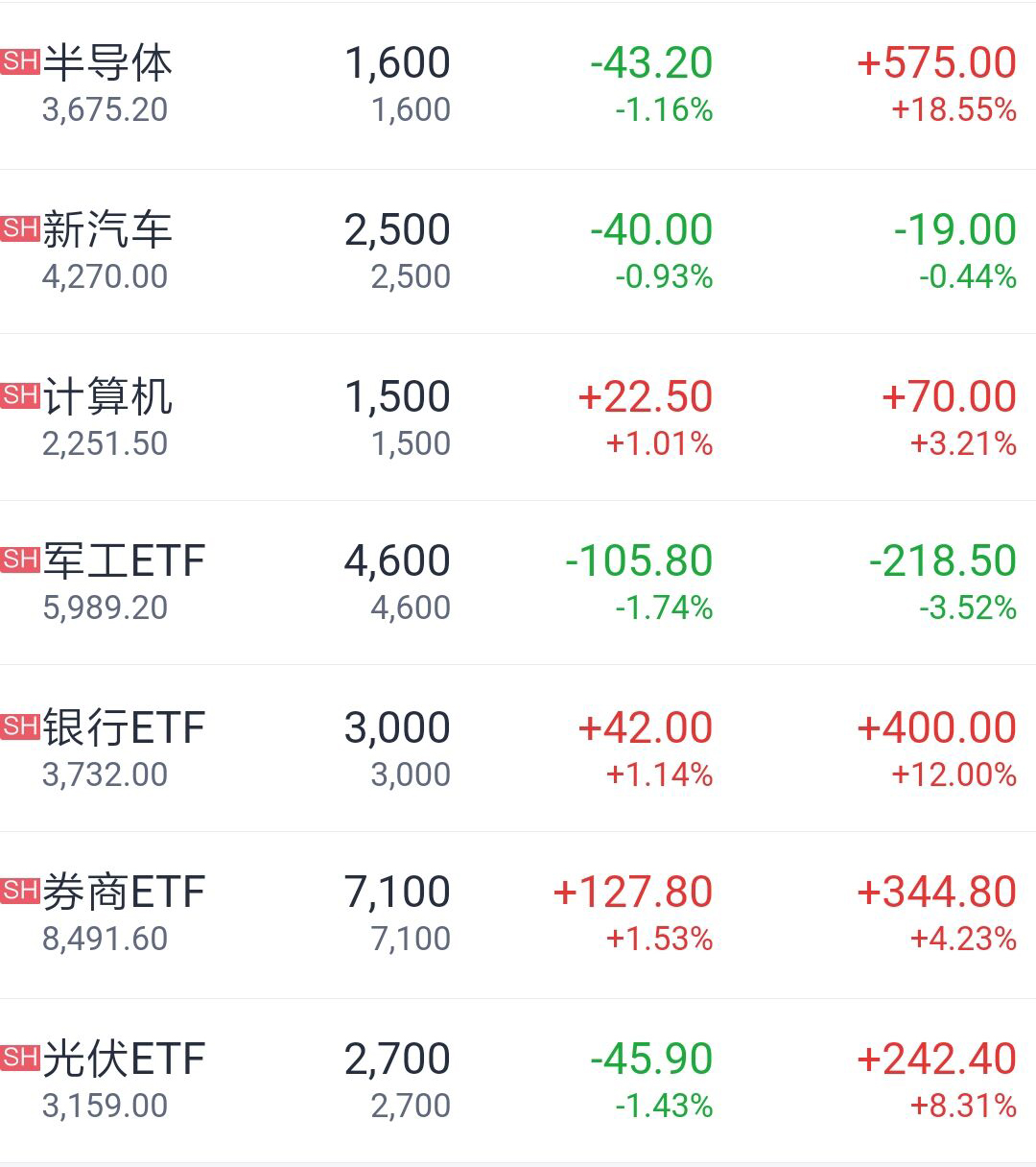Open the 券商ETF position entry

pyautogui.click(x=123, y=893)
